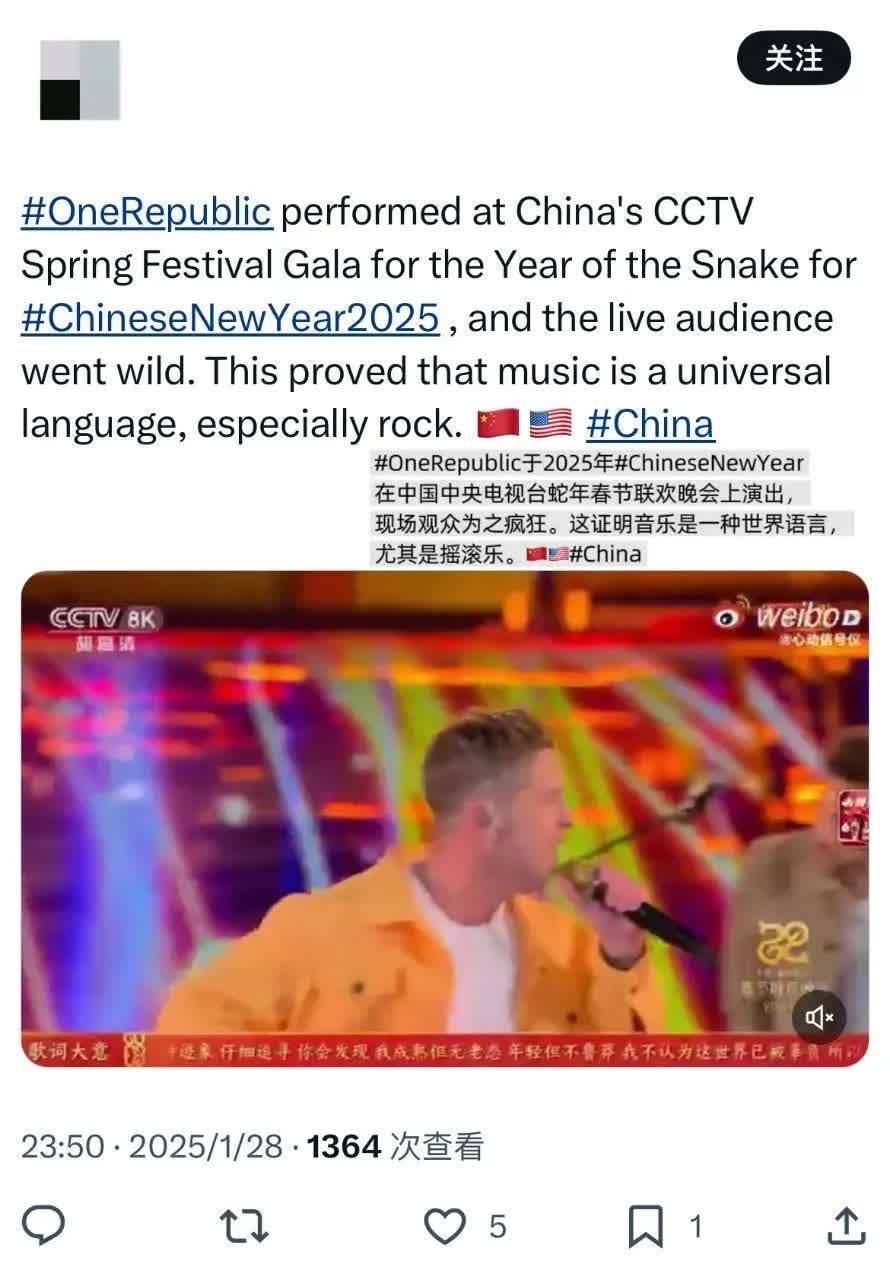
Task: Like this post
Action: [x=445, y=1225]
